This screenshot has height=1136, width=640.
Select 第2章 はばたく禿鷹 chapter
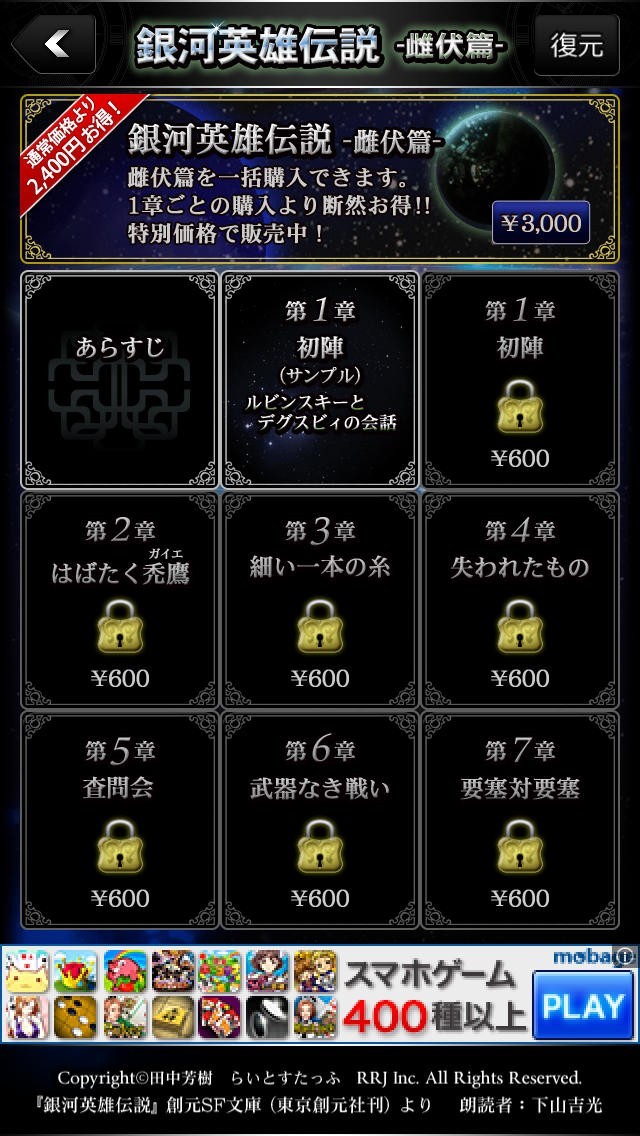click(120, 598)
